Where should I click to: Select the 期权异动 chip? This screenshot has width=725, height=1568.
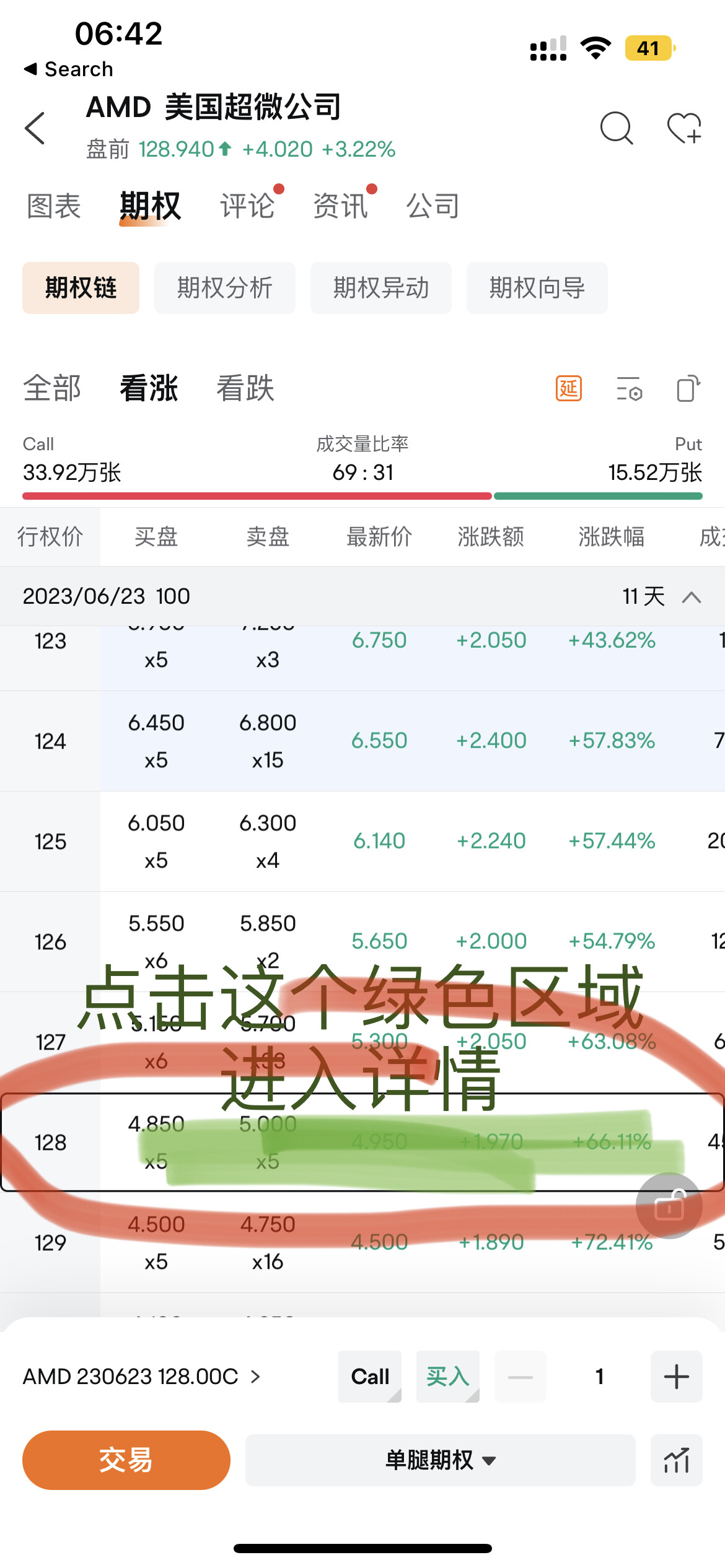(381, 288)
